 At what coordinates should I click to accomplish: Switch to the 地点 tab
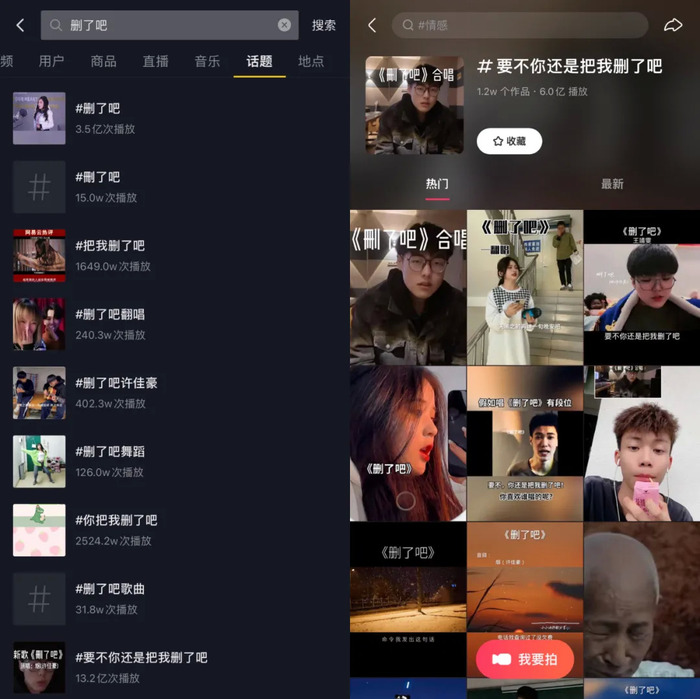click(311, 62)
